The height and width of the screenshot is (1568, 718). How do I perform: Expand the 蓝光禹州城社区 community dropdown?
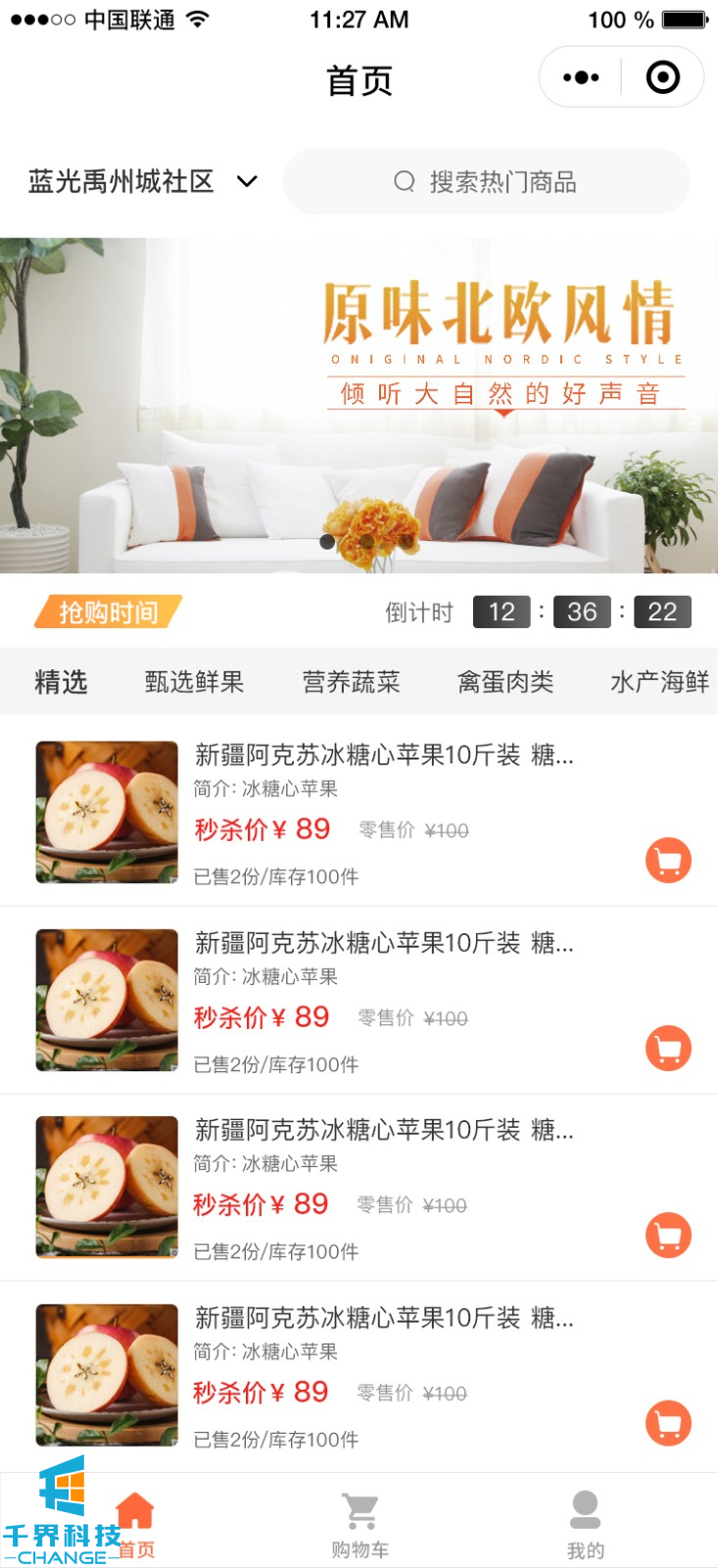tap(142, 181)
